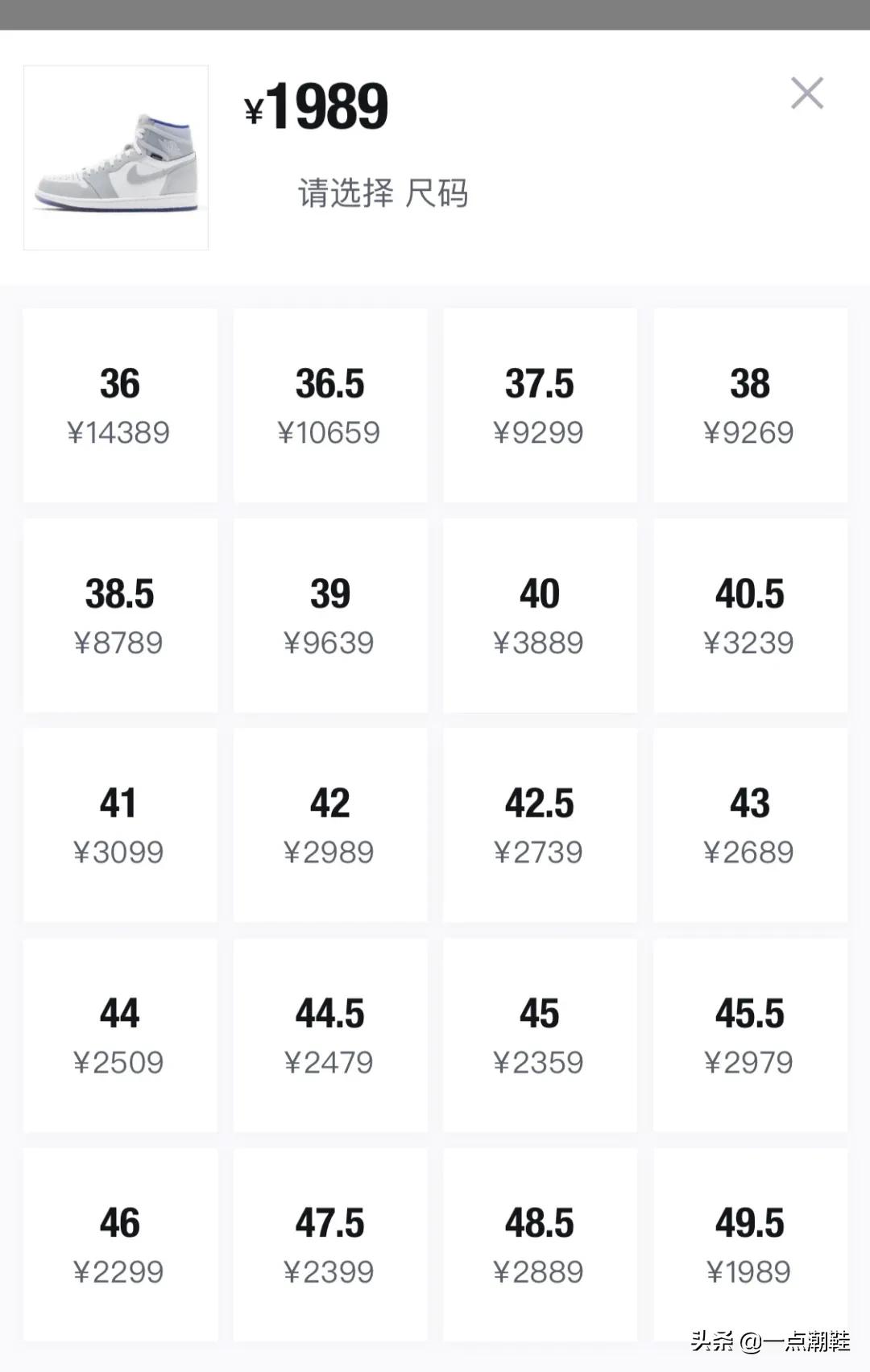This screenshot has width=870, height=1372.
Task: Close the size selection sheet
Action: (806, 93)
